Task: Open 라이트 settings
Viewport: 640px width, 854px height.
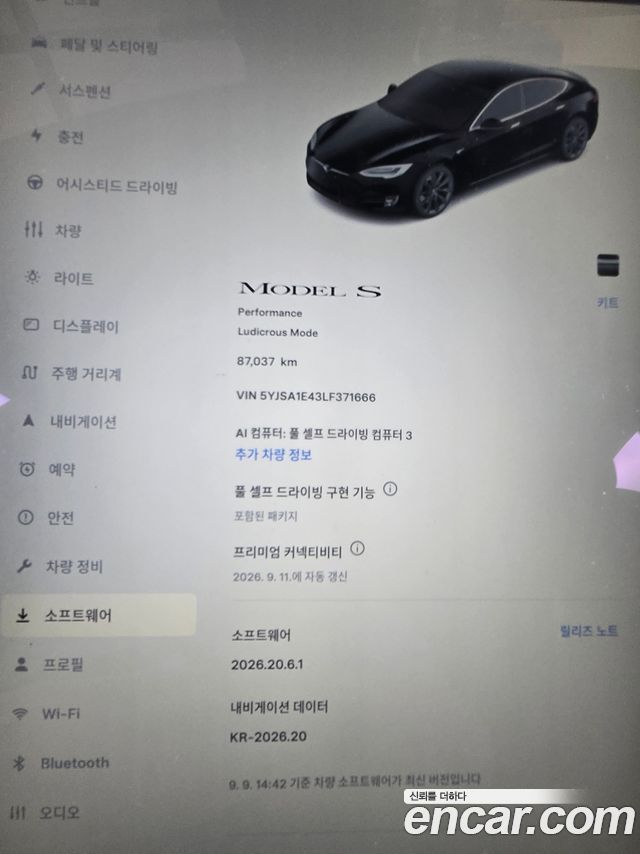Action: pyautogui.click(x=59, y=278)
